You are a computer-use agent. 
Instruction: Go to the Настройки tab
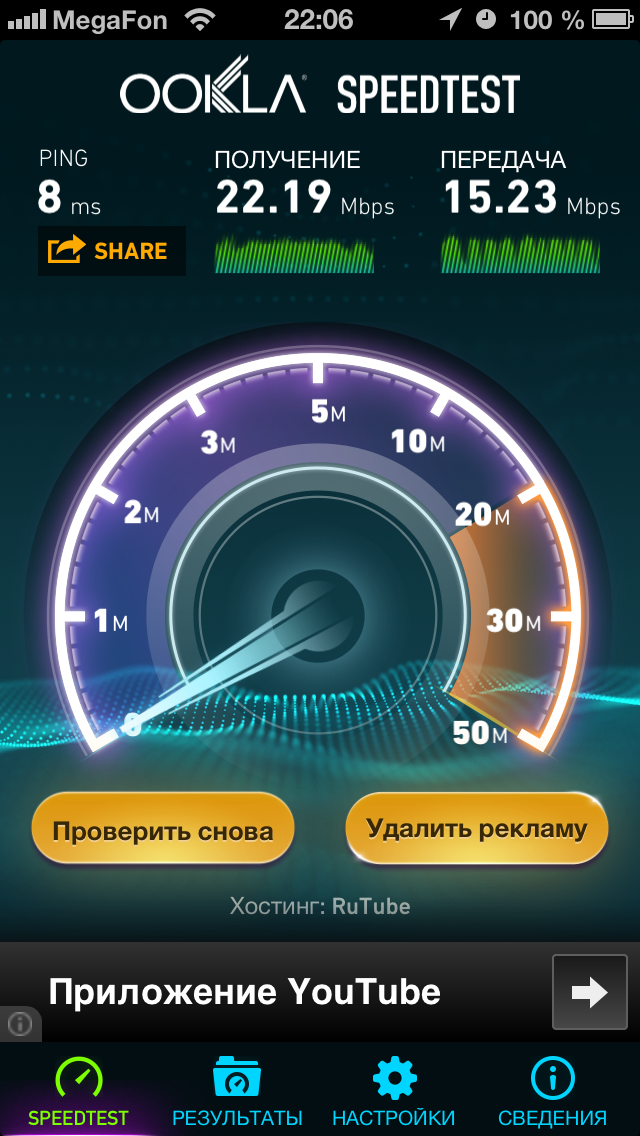(x=394, y=1092)
